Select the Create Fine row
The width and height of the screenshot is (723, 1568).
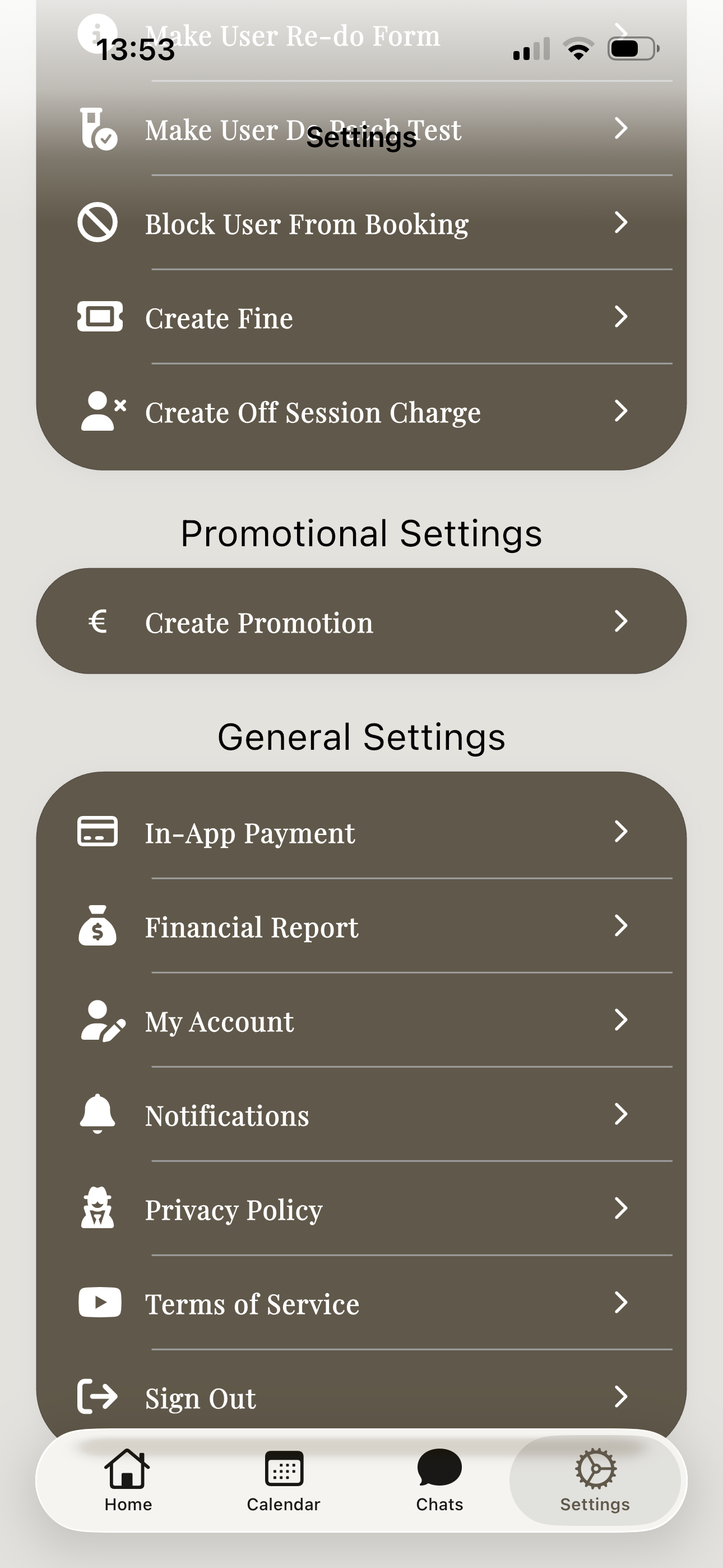tap(361, 317)
